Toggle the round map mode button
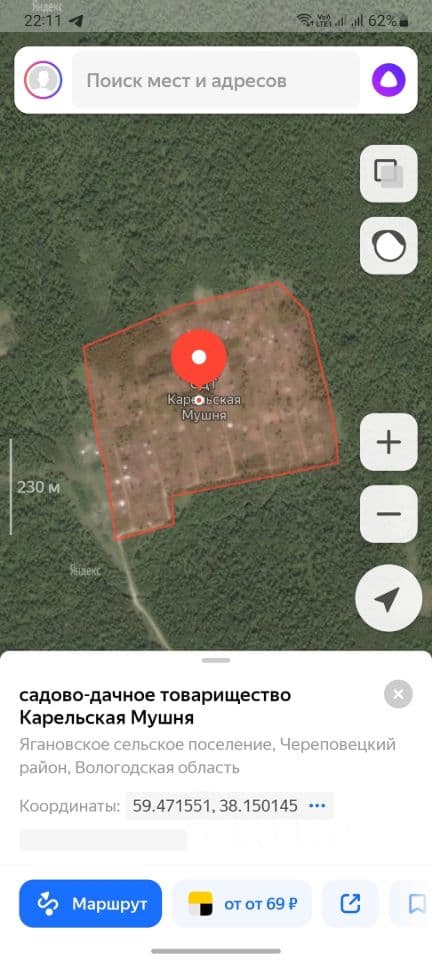This screenshot has height=960, width=432. pos(389,246)
